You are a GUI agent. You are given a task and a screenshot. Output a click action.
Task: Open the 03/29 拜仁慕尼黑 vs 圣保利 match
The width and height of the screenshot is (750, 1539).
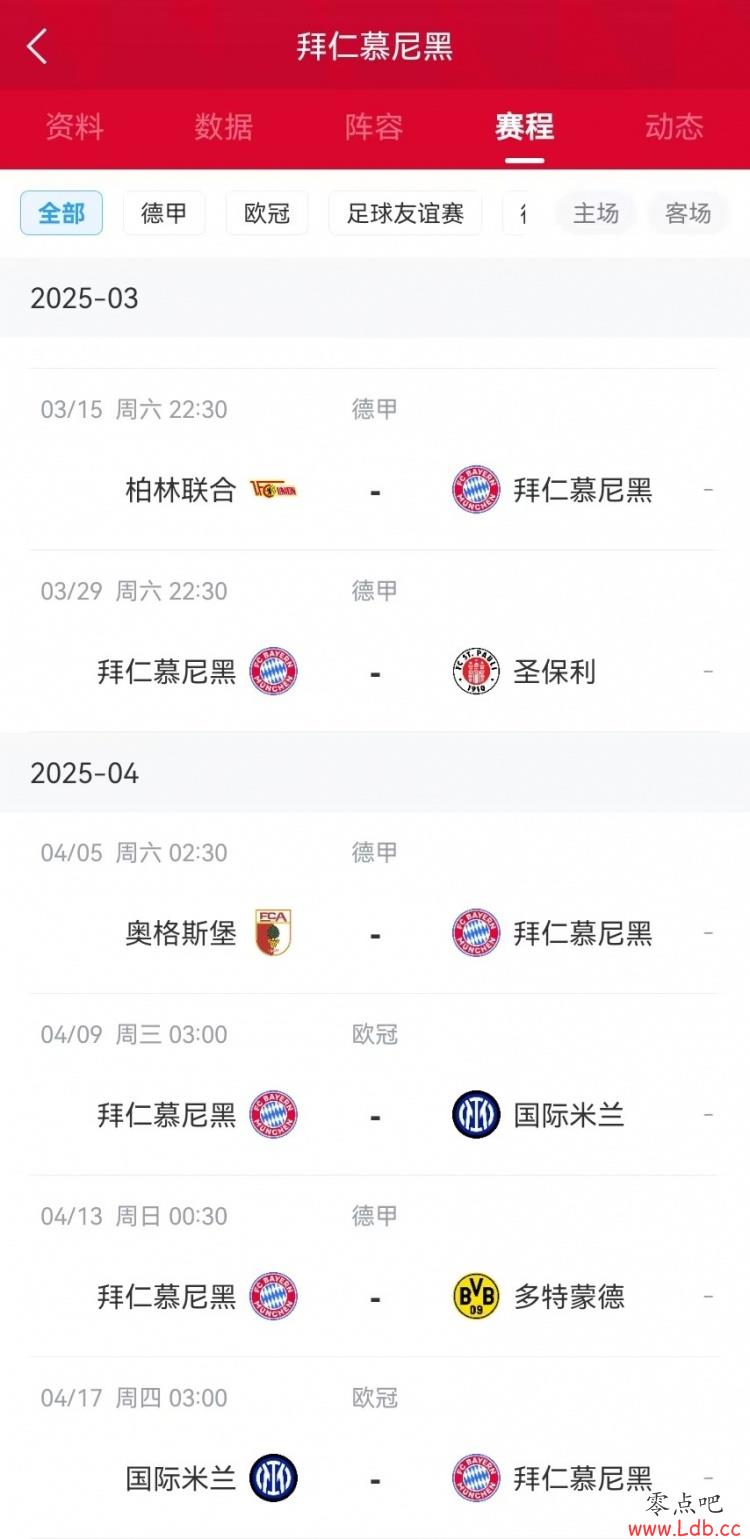(374, 641)
